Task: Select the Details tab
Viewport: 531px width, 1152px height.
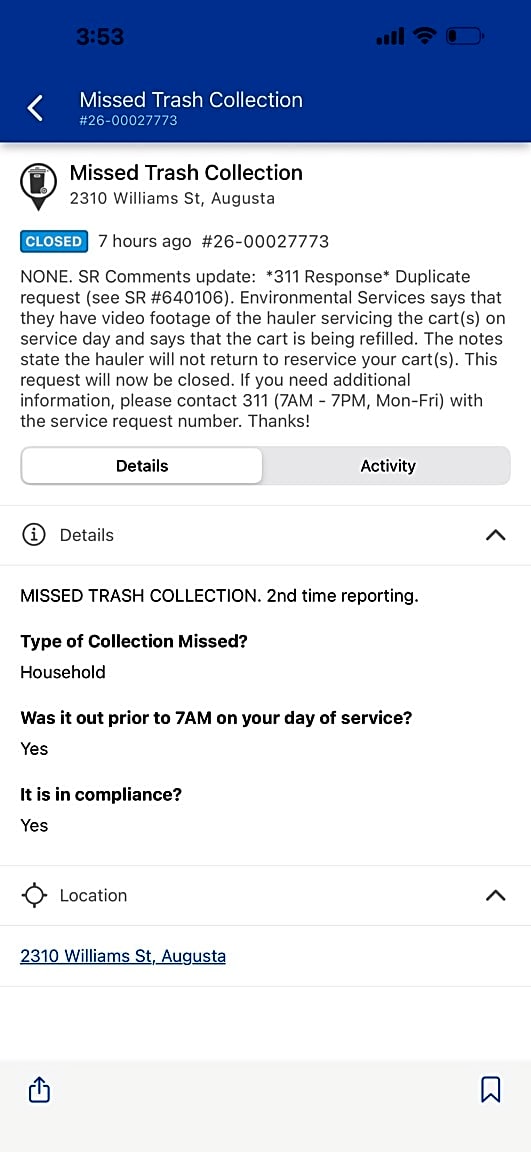Action: pos(142,466)
